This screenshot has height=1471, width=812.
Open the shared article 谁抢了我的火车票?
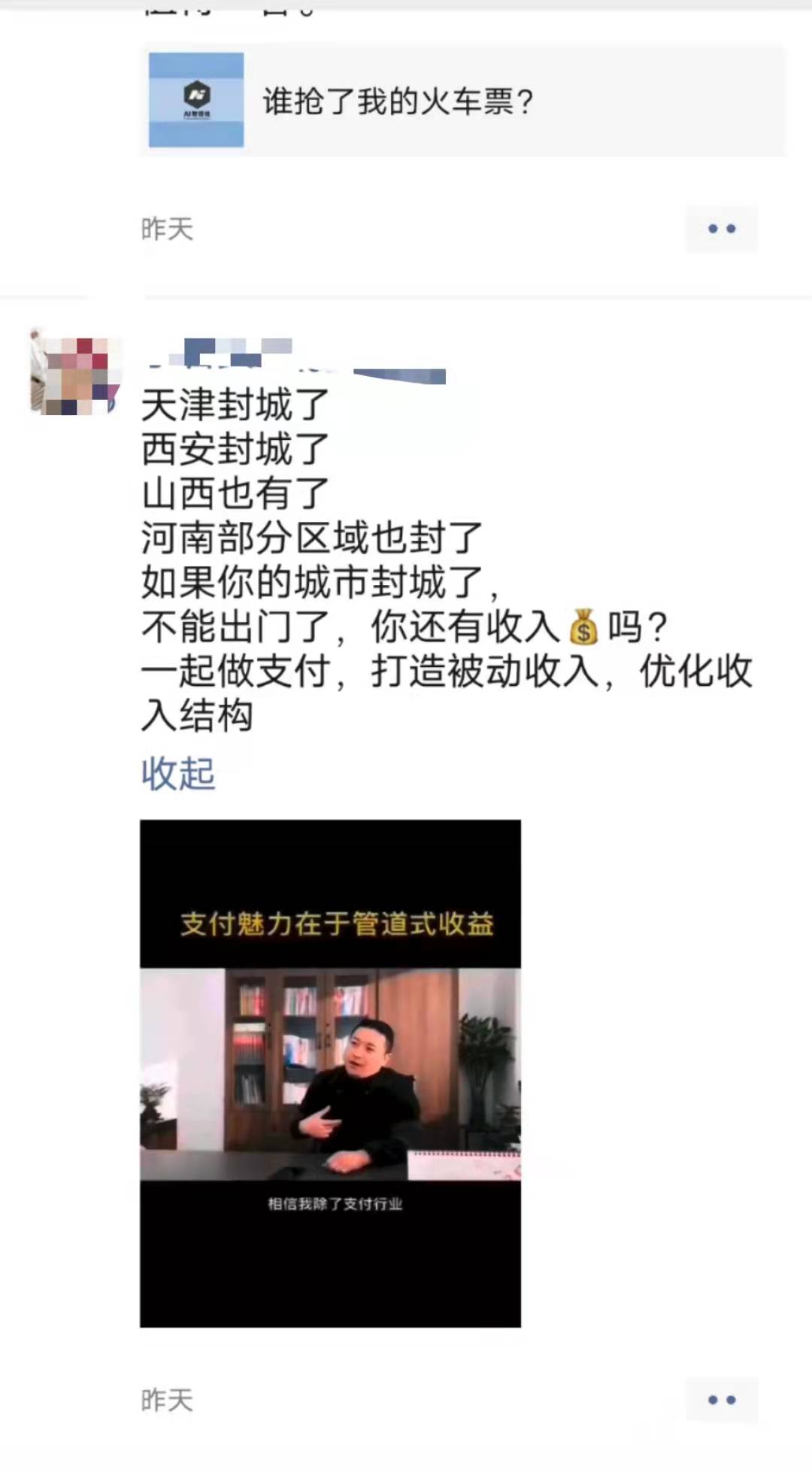tap(462, 101)
